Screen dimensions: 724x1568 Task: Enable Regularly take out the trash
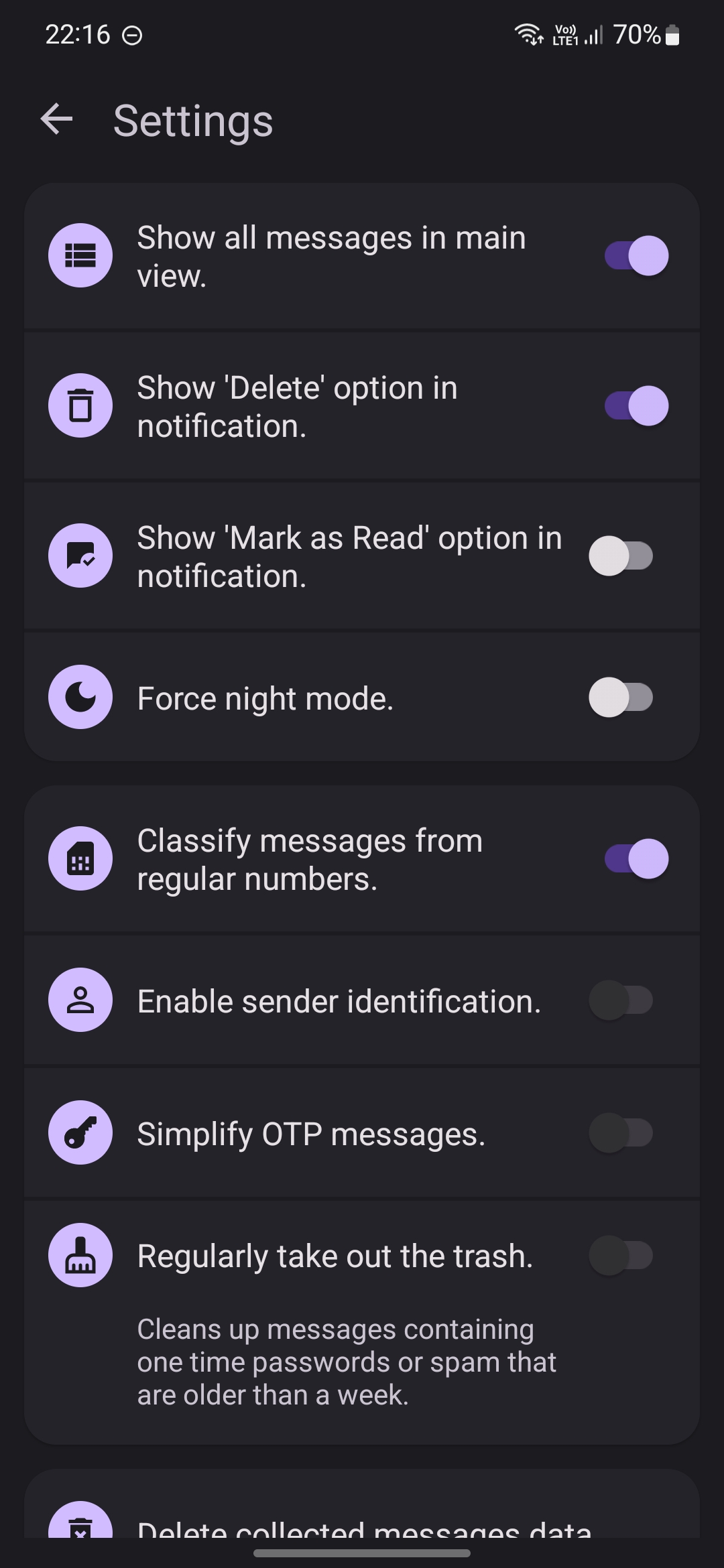(x=621, y=1255)
